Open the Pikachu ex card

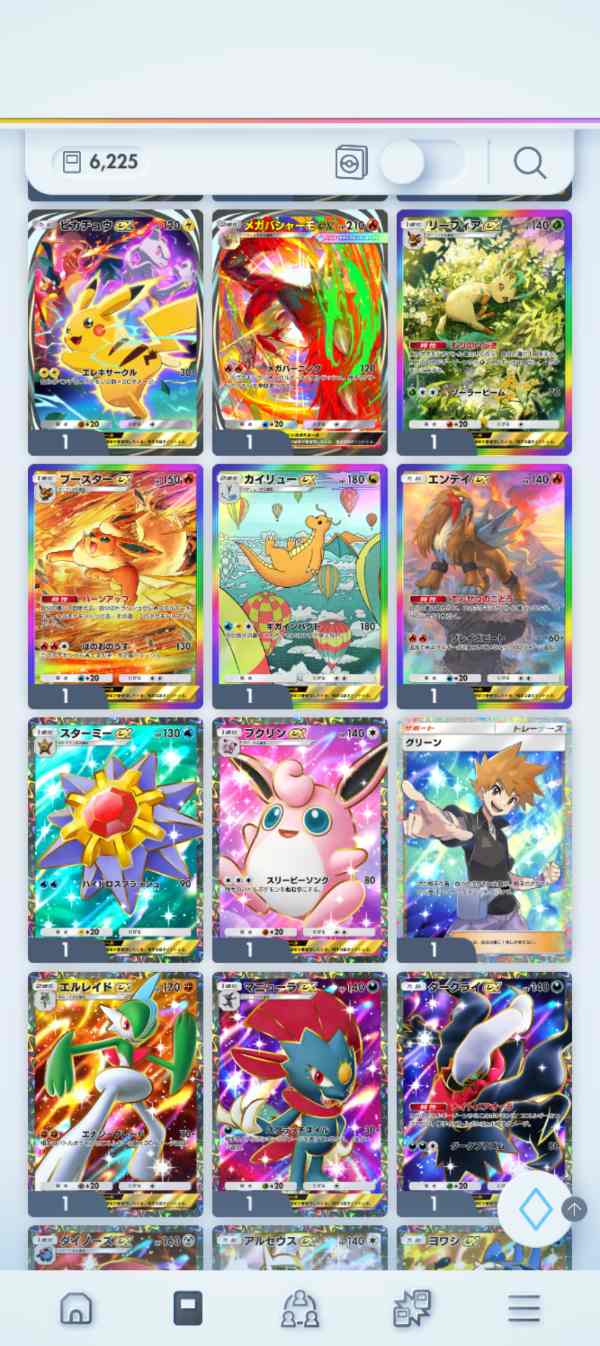(x=115, y=332)
